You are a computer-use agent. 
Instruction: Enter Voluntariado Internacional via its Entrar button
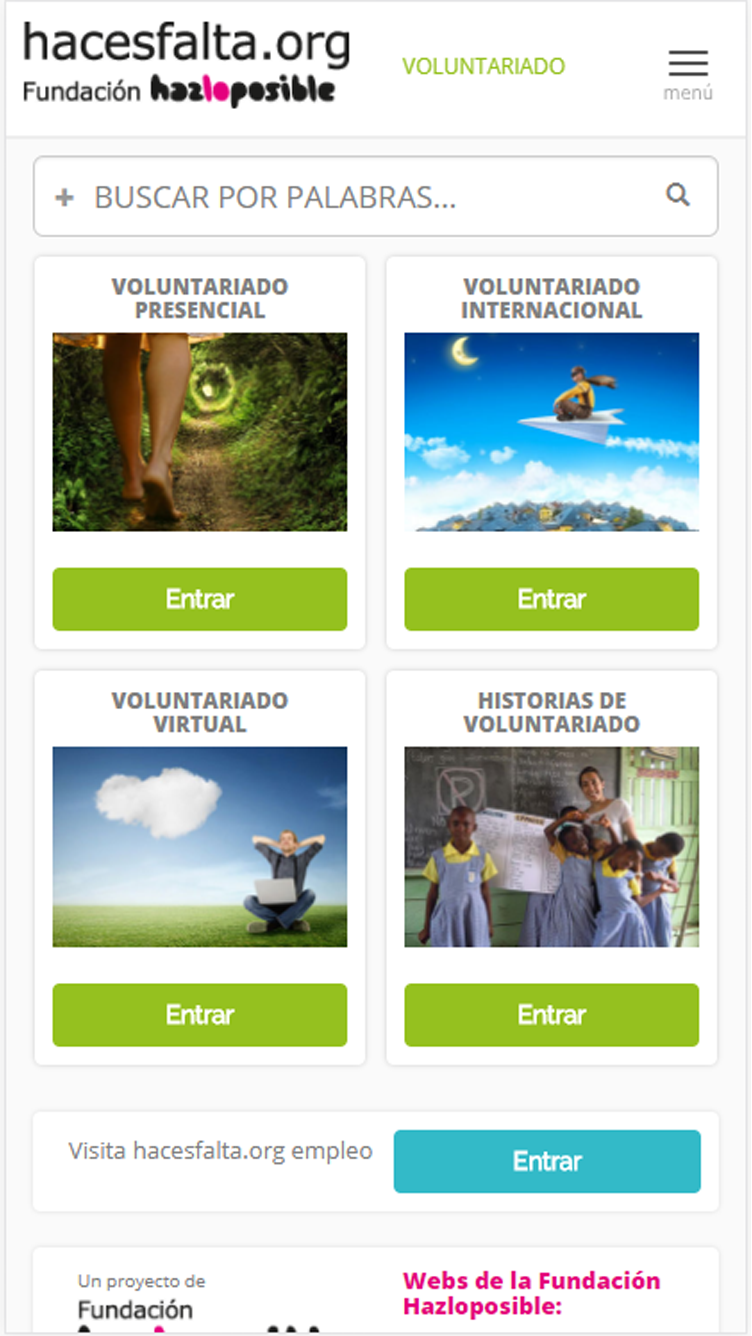551,599
